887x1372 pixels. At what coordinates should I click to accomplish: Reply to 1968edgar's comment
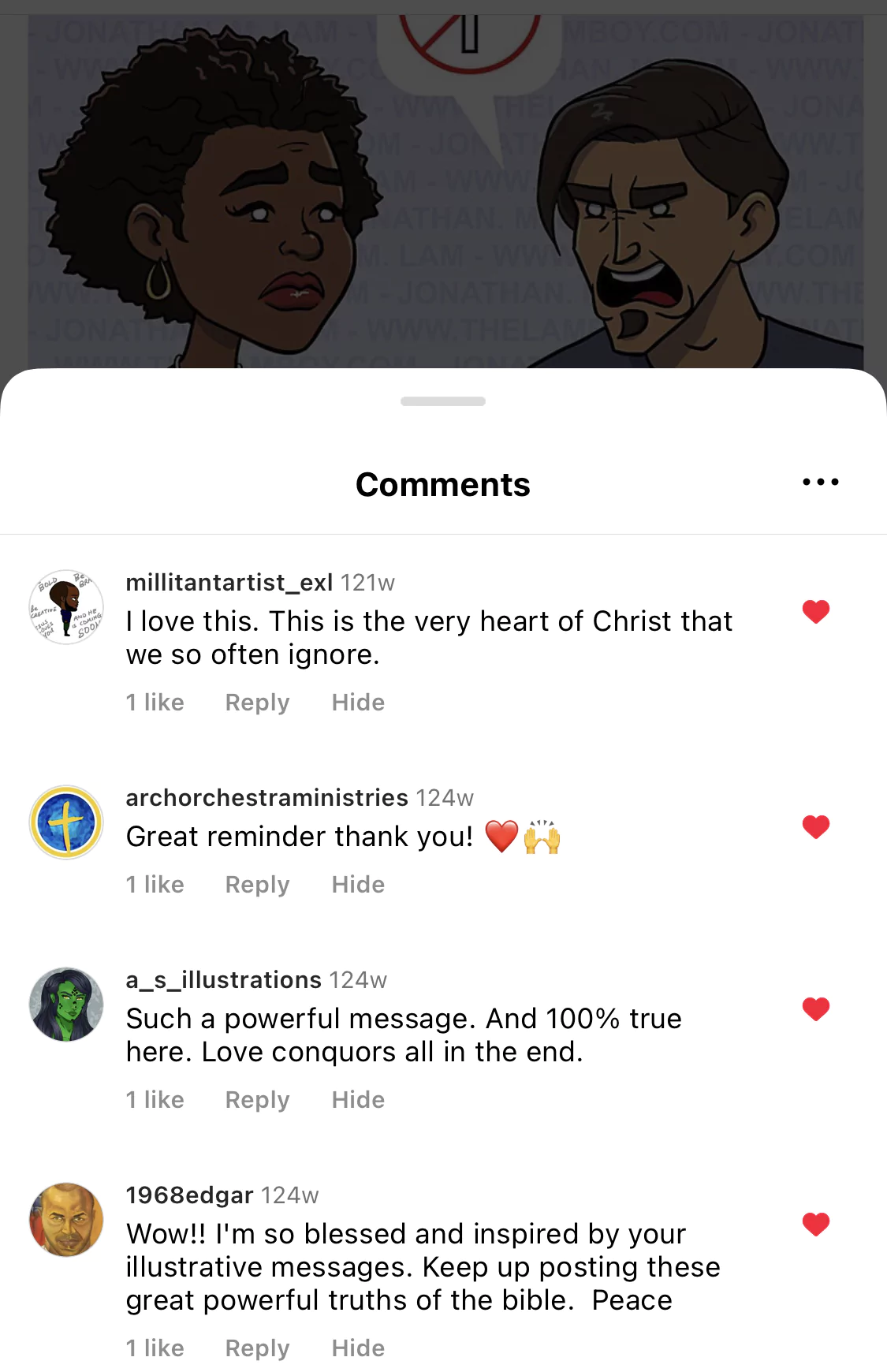point(257,1348)
